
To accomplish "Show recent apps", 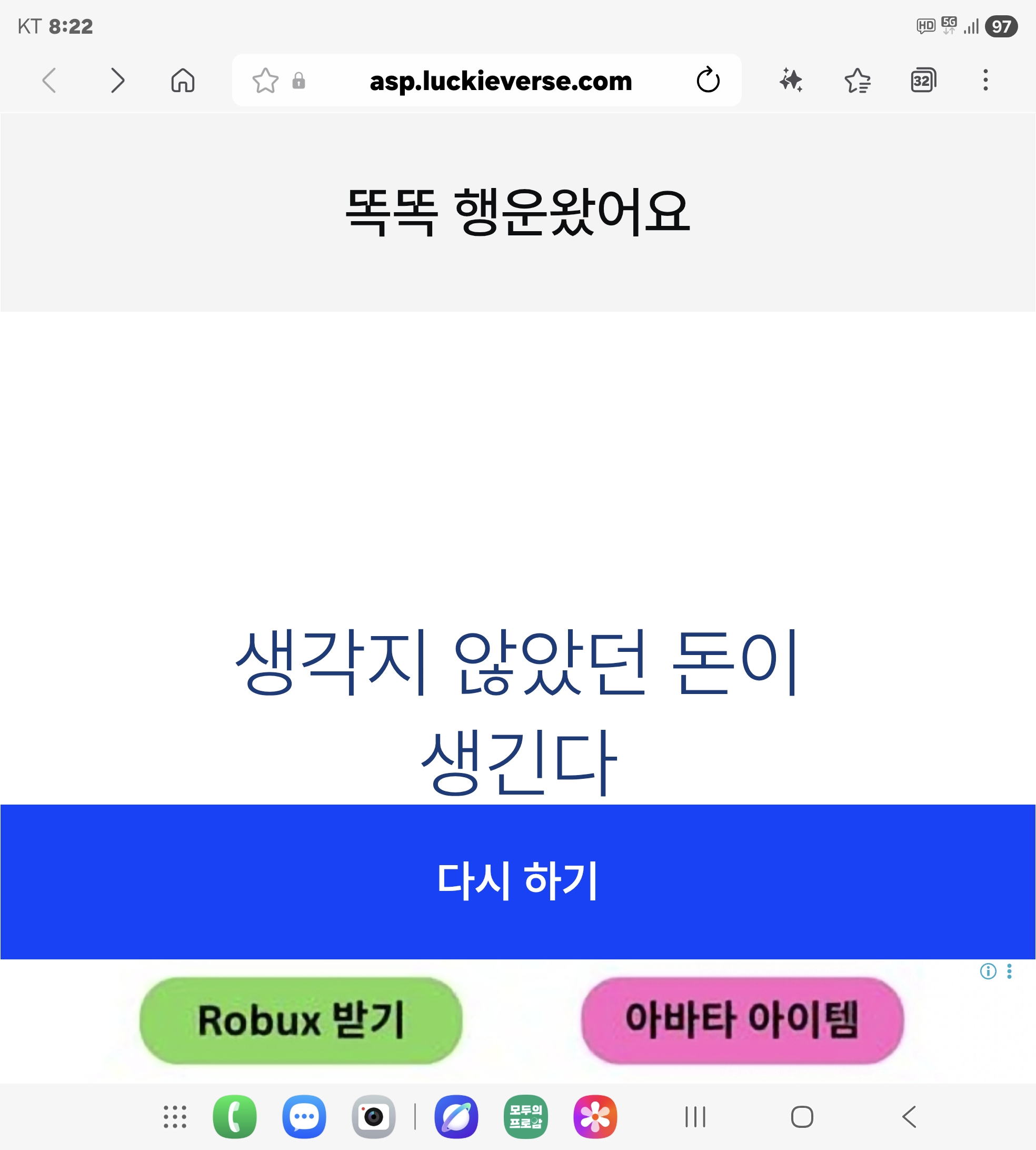I will [695, 1116].
